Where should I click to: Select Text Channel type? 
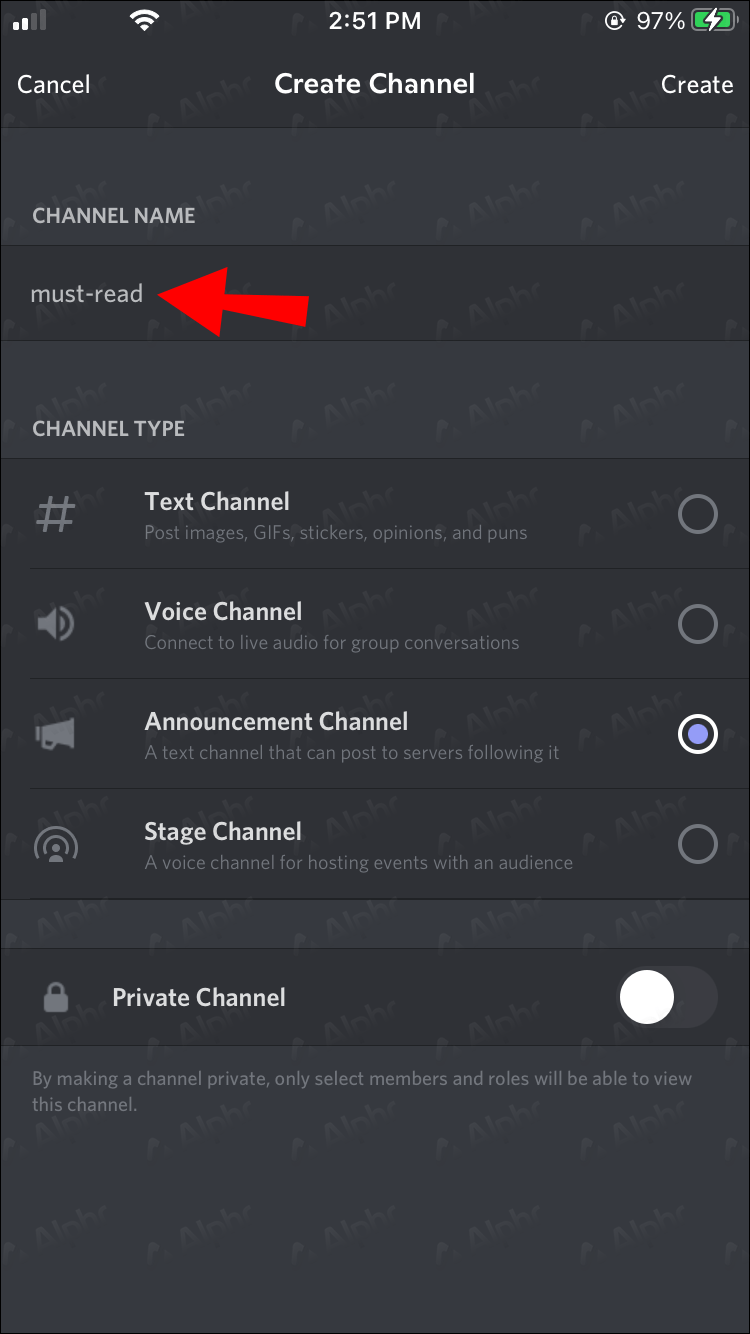[375, 515]
